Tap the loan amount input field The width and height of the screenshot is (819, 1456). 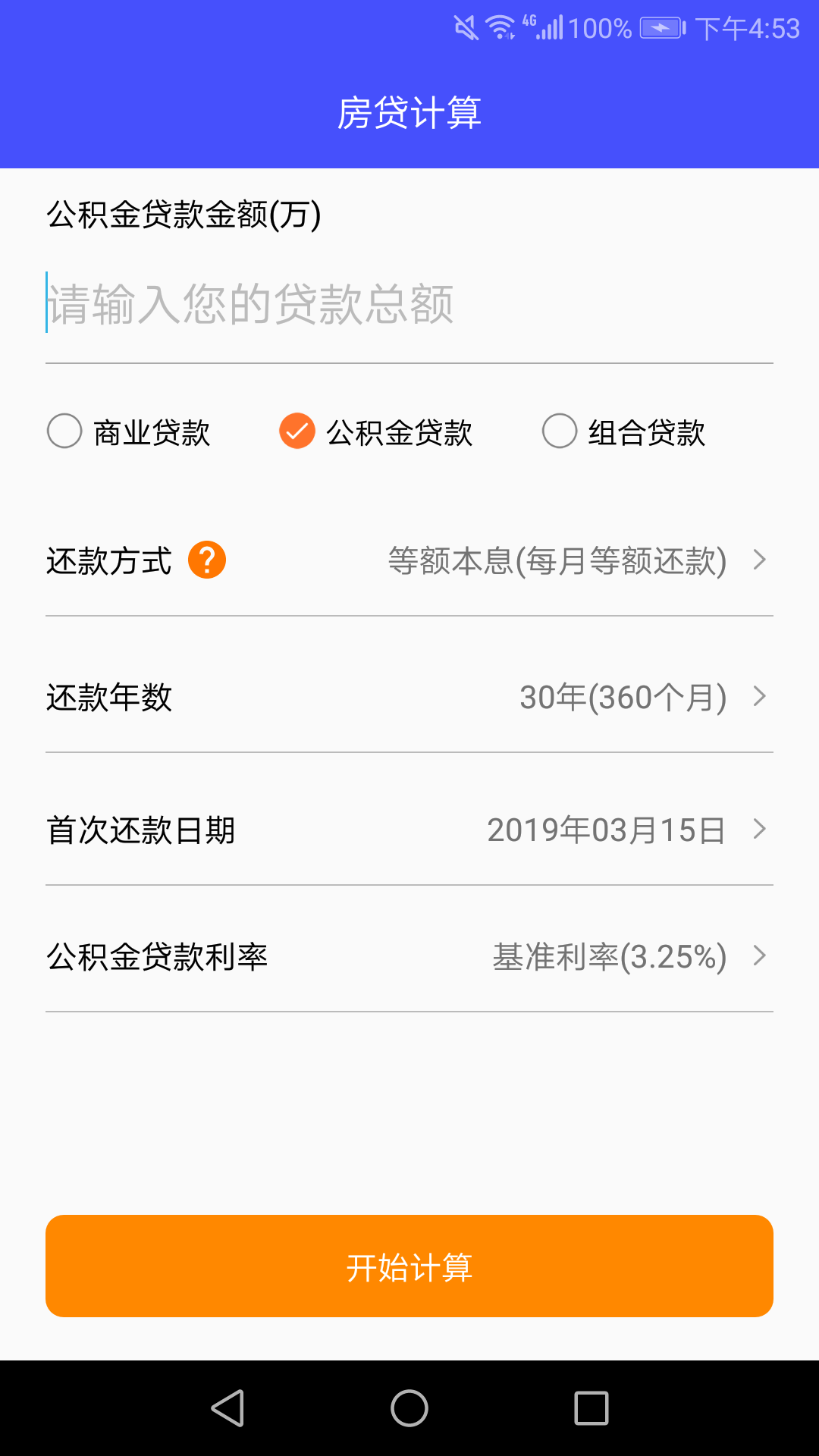(409, 304)
